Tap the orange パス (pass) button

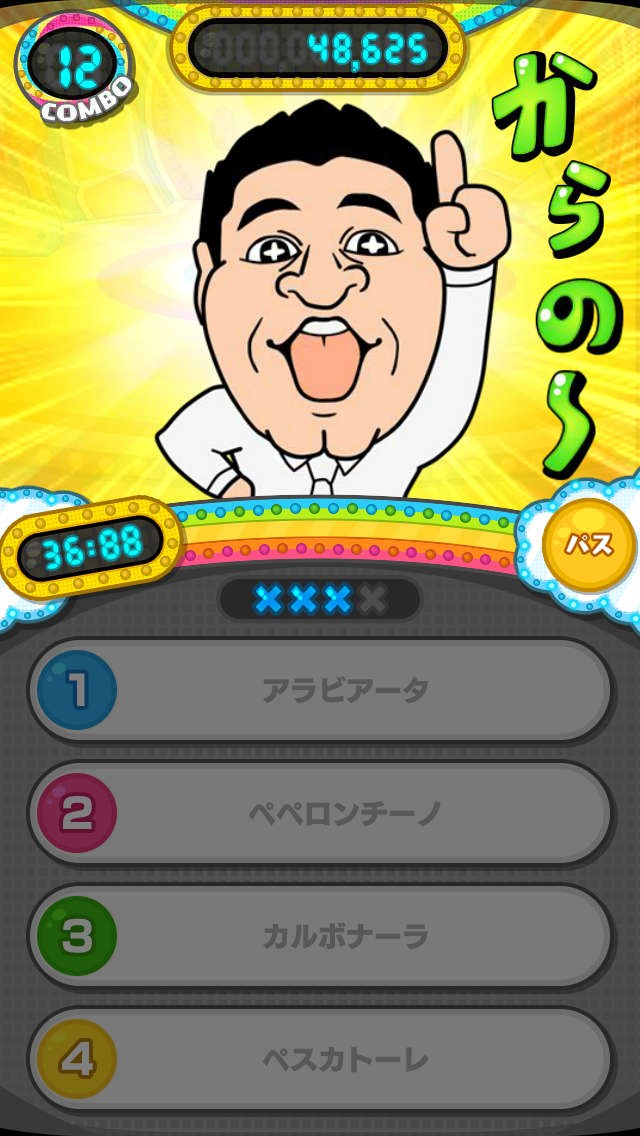(588, 546)
